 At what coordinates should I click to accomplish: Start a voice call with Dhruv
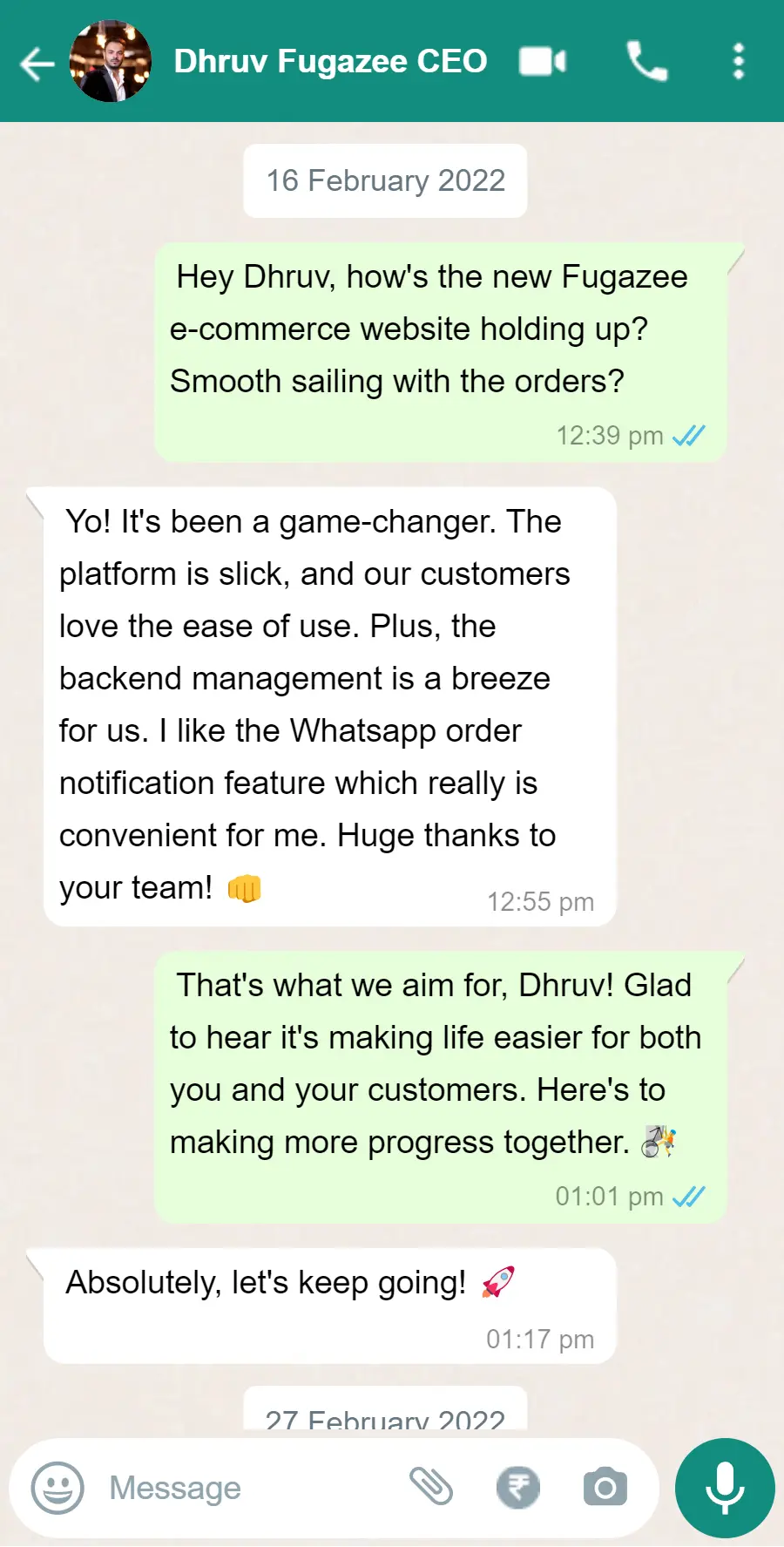(646, 62)
